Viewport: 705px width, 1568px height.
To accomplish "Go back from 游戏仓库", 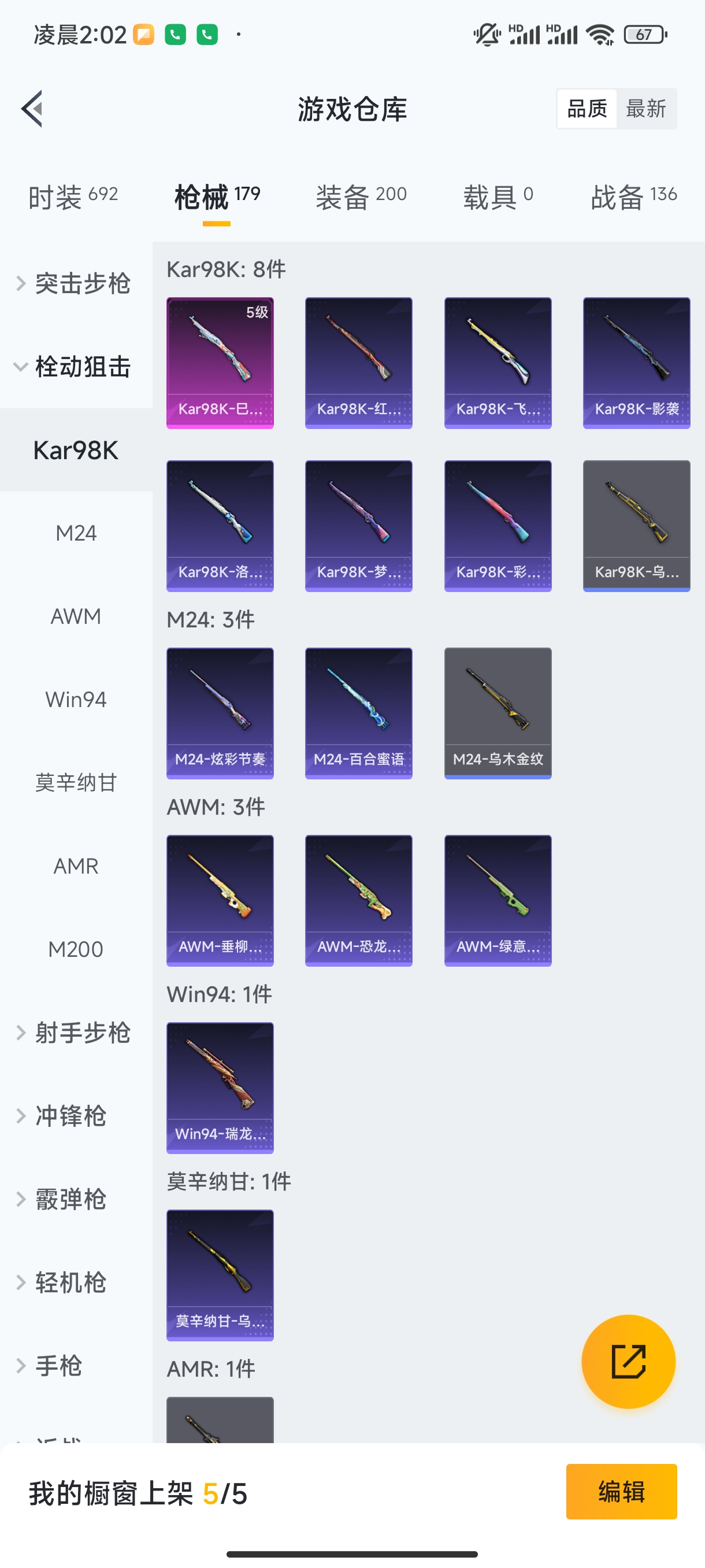I will pyautogui.click(x=32, y=109).
